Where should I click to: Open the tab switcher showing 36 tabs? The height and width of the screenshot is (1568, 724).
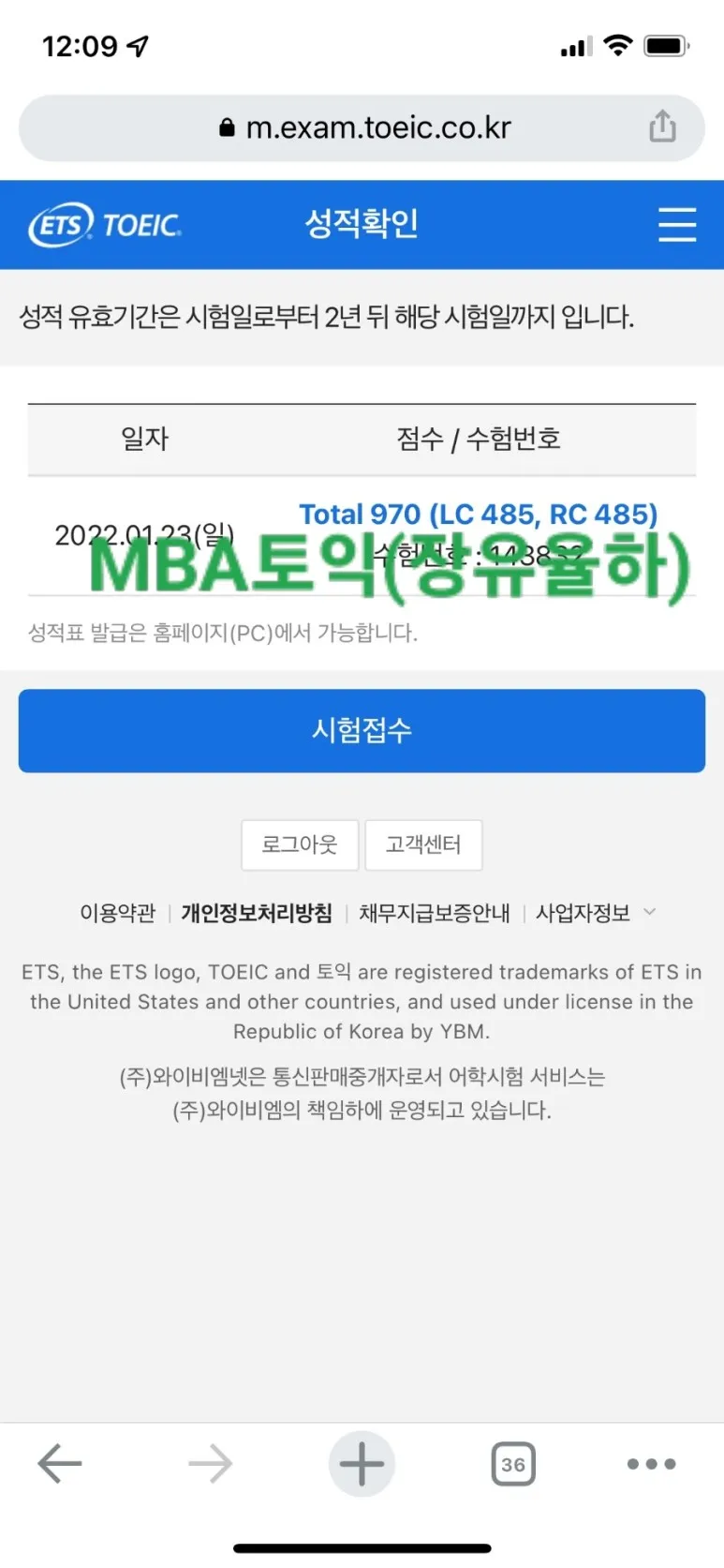[513, 1463]
